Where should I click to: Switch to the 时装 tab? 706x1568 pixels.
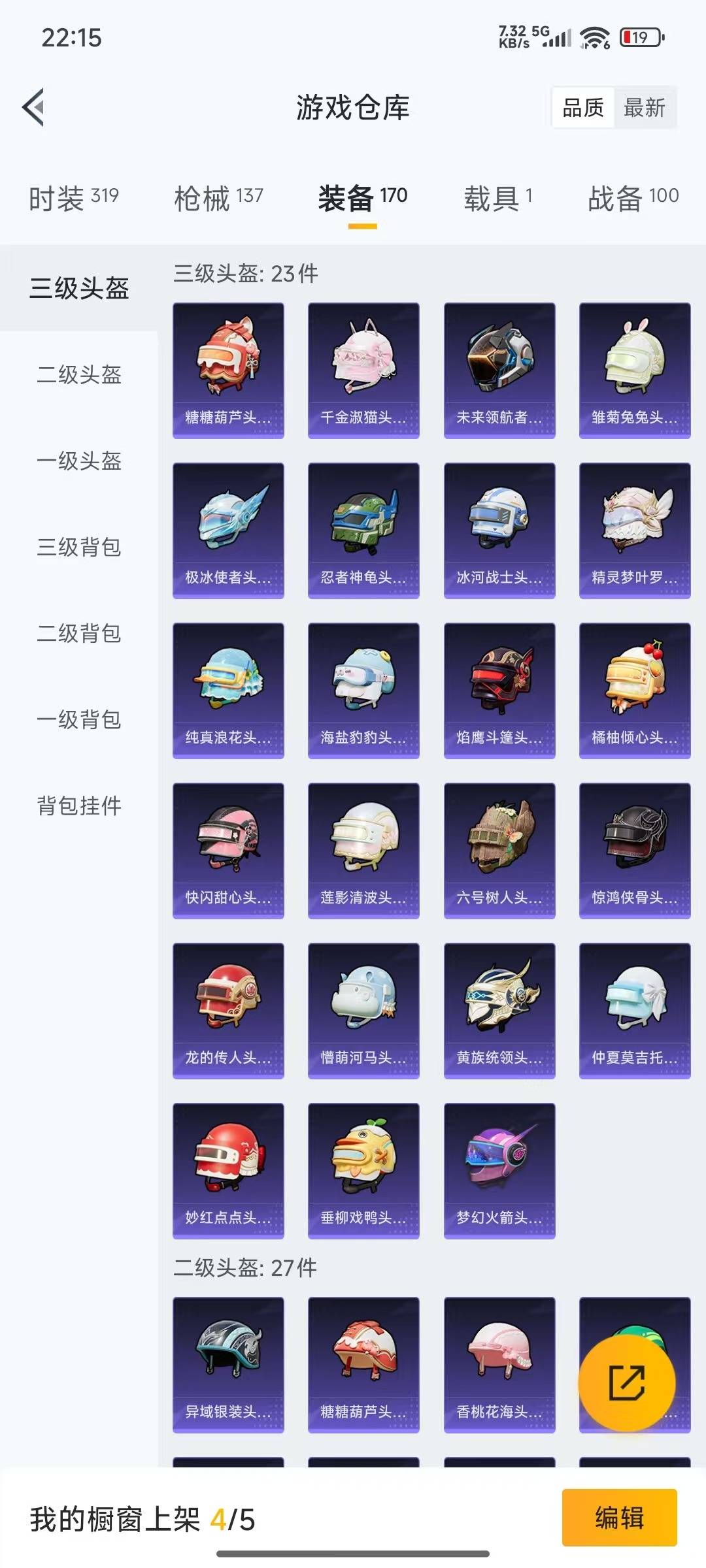(x=73, y=198)
